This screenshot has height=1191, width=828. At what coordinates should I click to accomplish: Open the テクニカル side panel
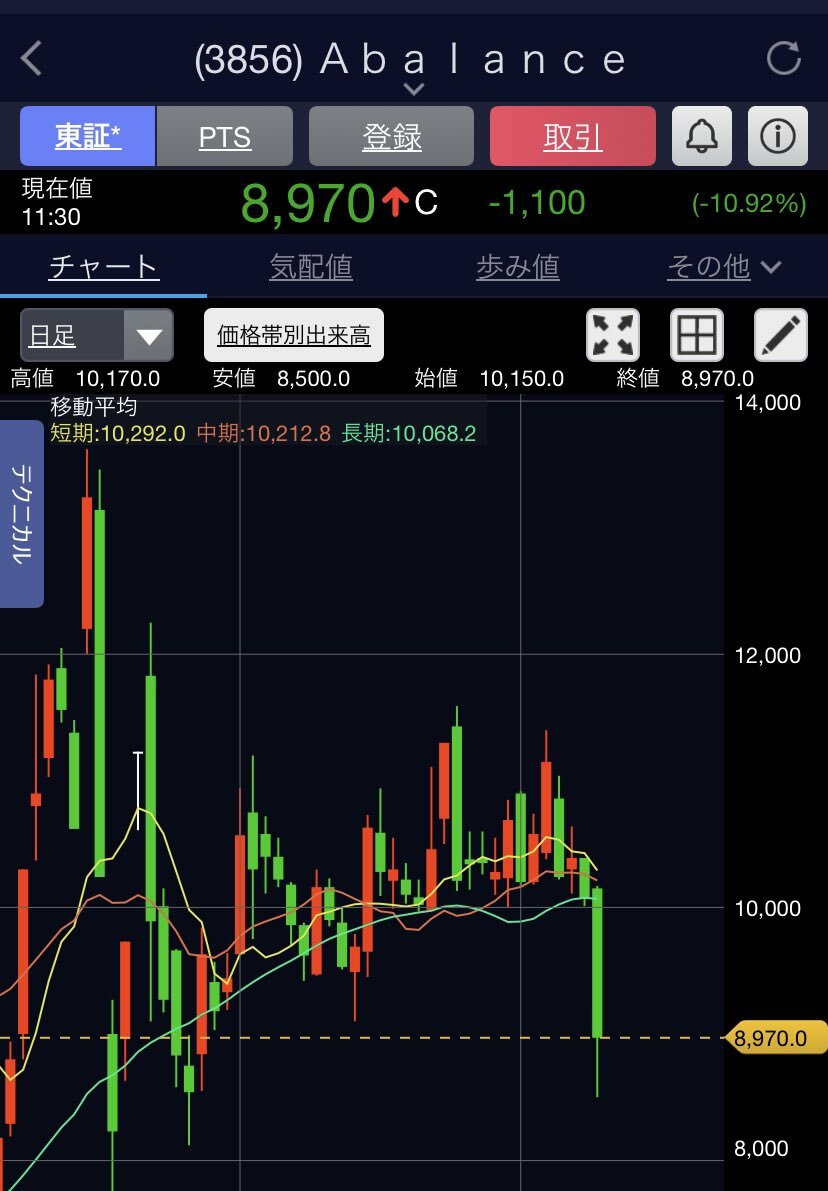pyautogui.click(x=21, y=513)
